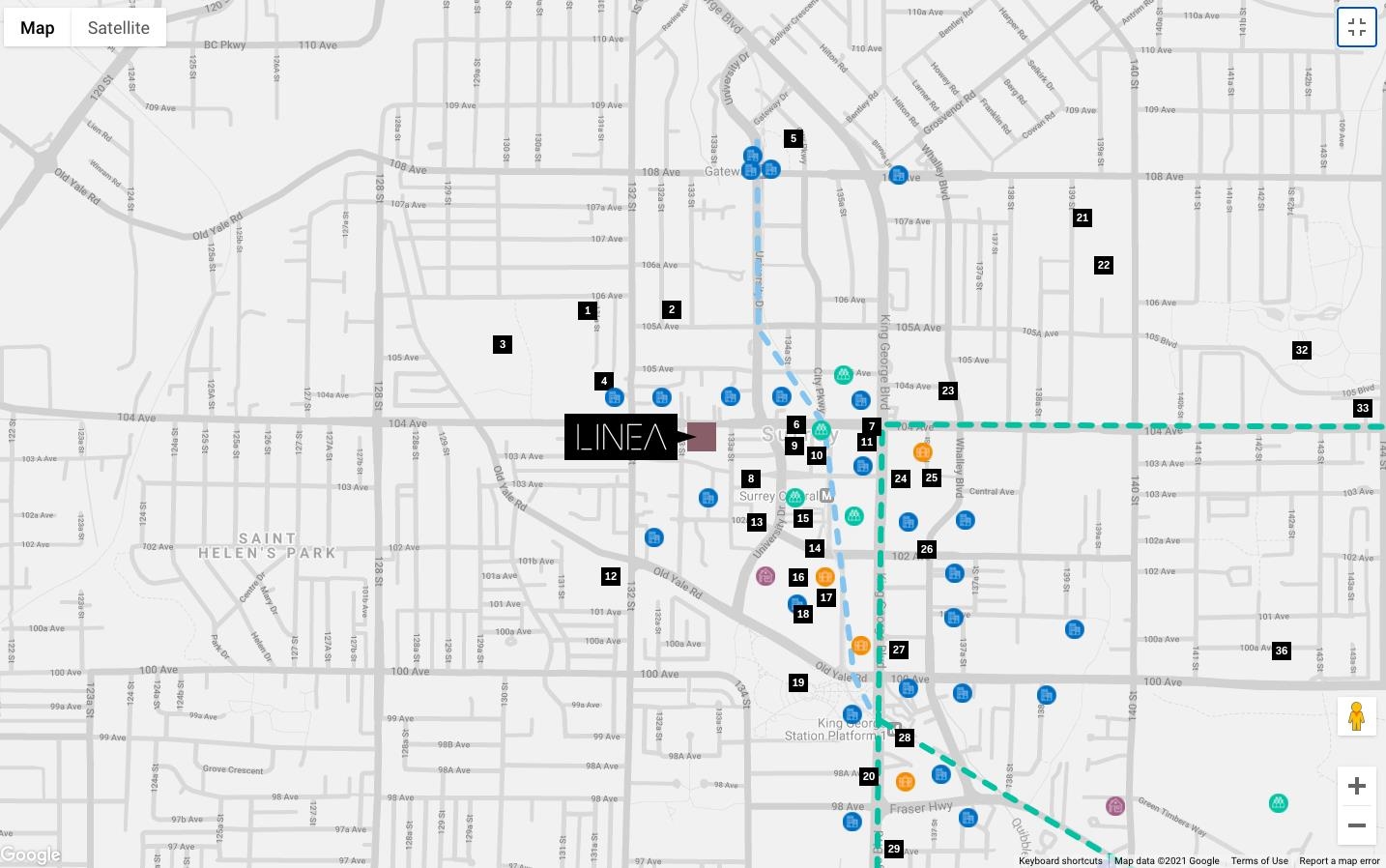The height and width of the screenshot is (868, 1386).
Task: Select map marker number 23
Action: (x=948, y=391)
